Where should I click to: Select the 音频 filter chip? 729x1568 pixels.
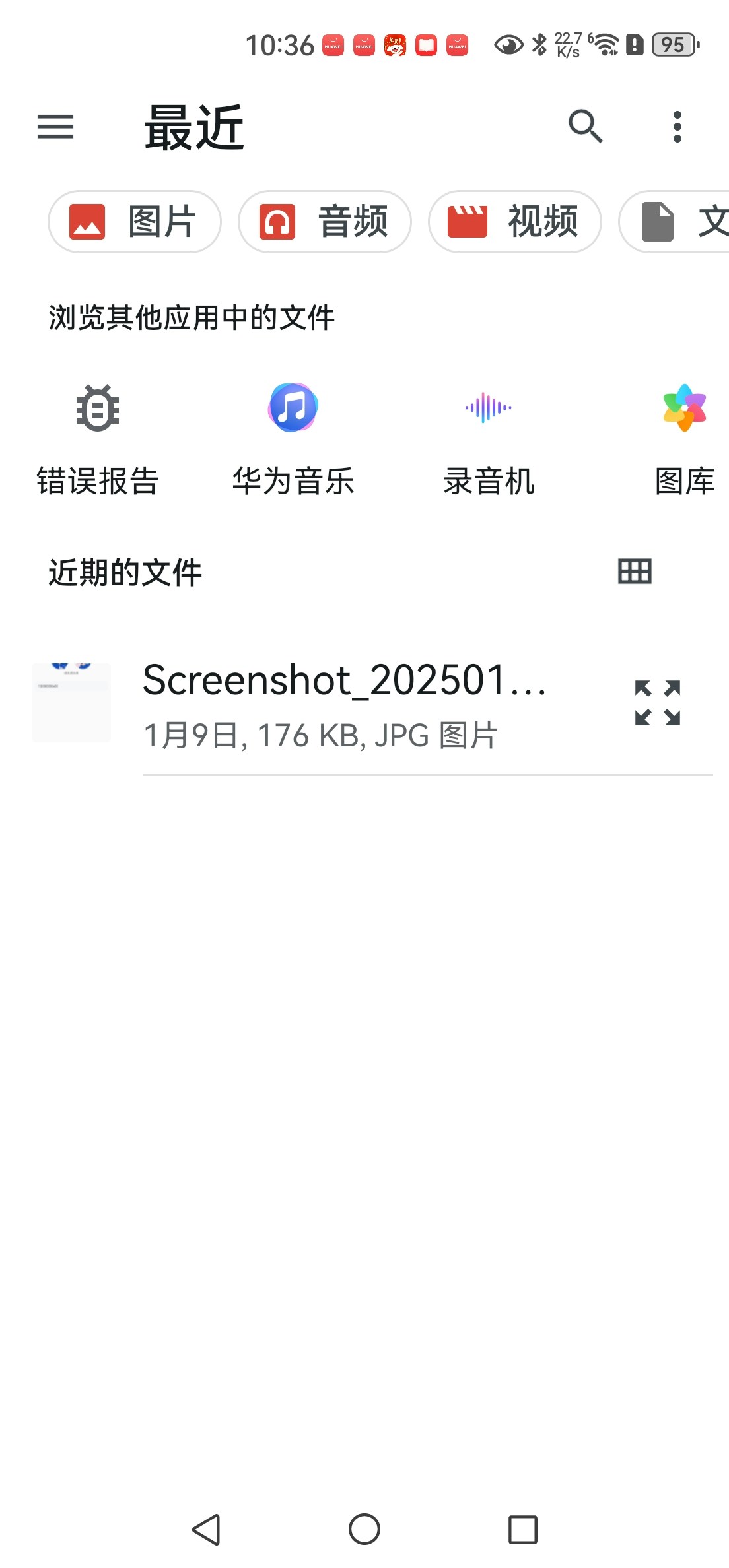coord(324,222)
